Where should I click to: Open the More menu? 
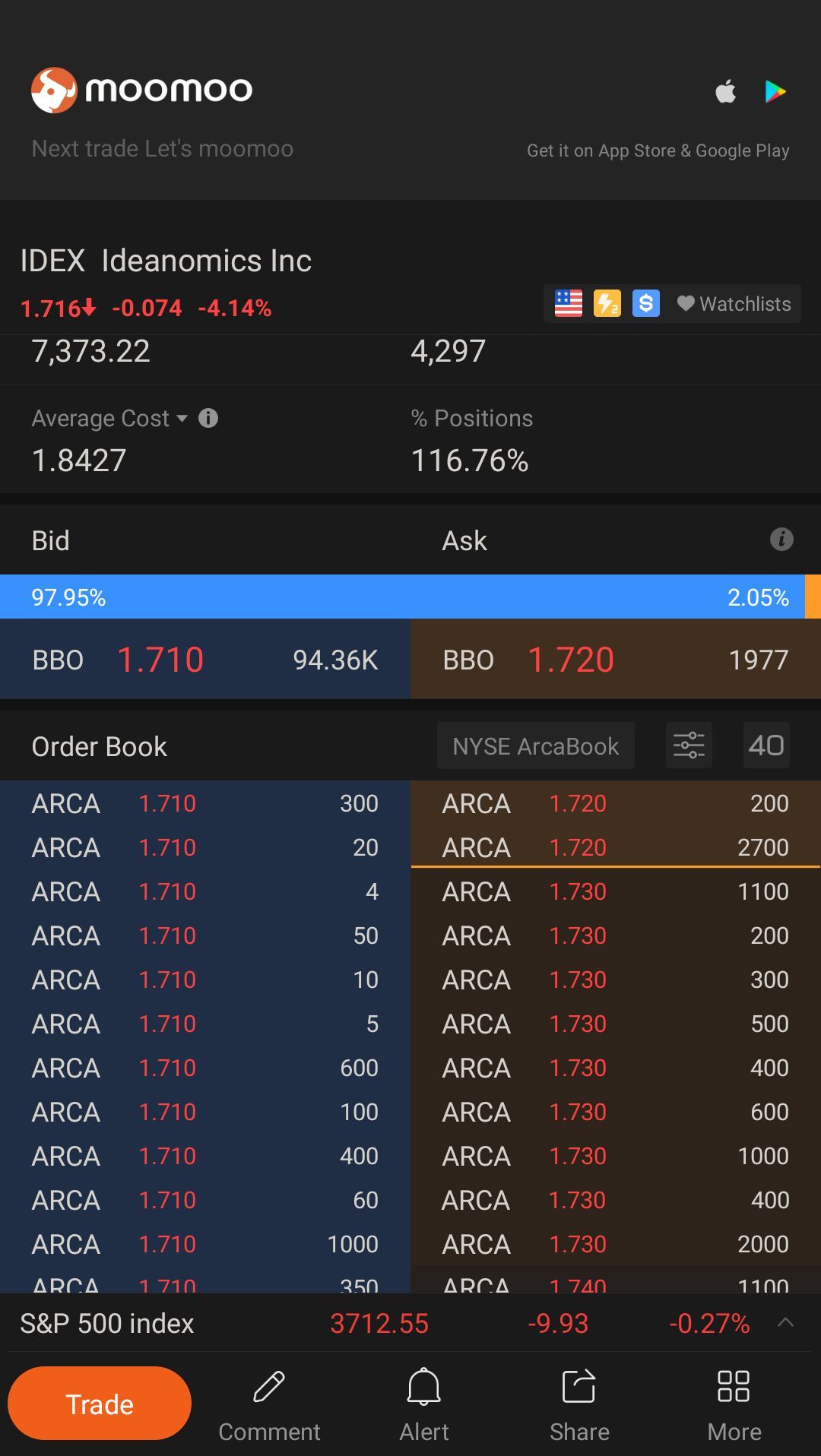(734, 1406)
